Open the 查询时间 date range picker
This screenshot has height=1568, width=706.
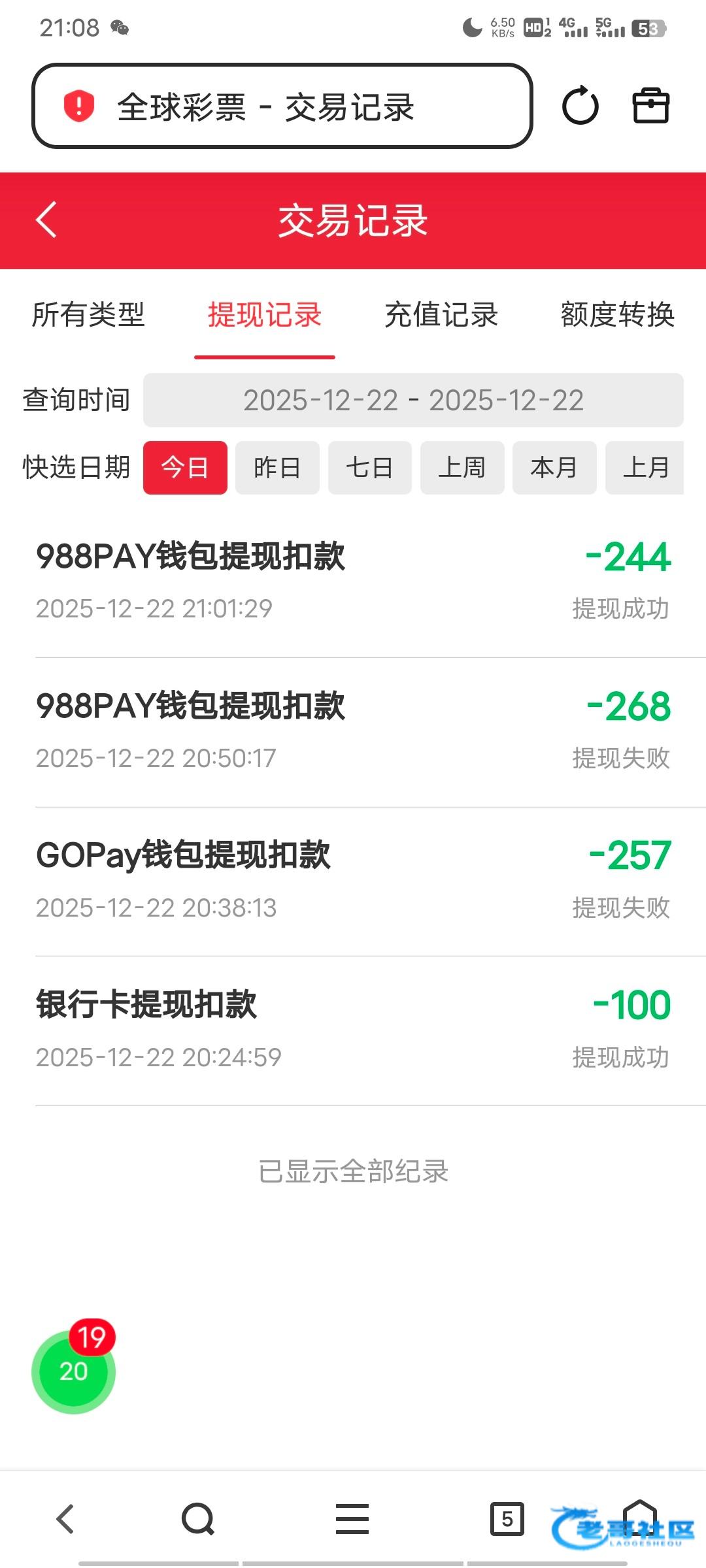(413, 400)
